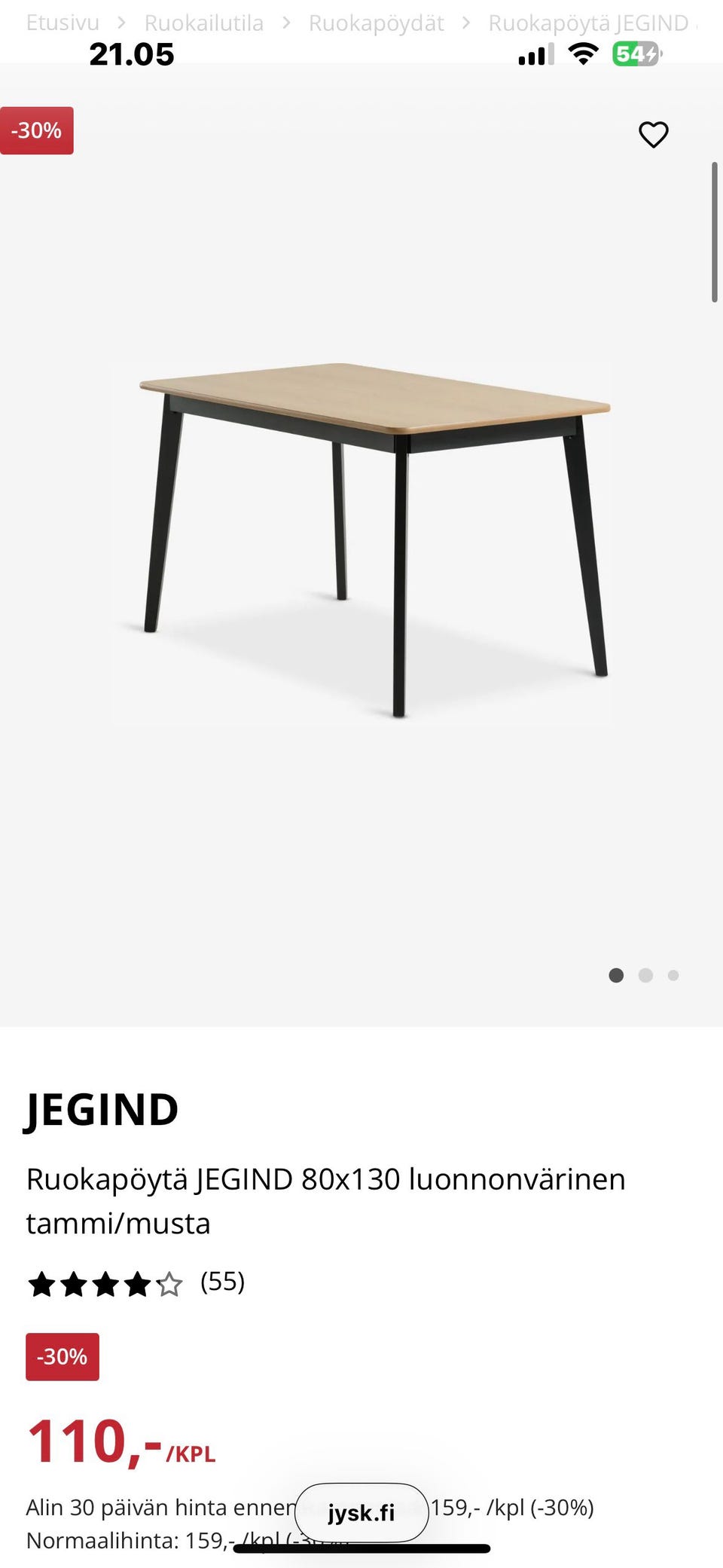
Task: Go to Ruokailutila breadcrumb
Action: [x=203, y=23]
